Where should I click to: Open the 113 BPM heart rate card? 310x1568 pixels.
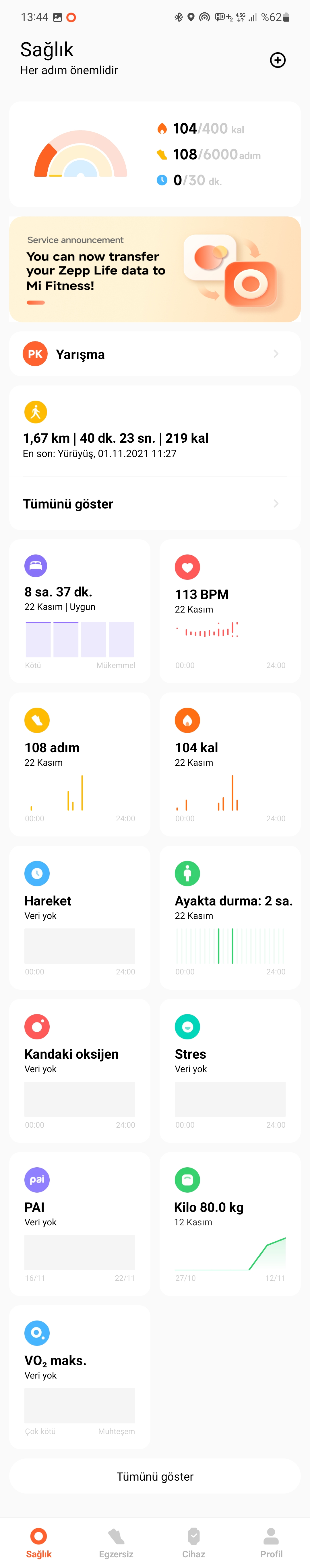click(x=230, y=610)
